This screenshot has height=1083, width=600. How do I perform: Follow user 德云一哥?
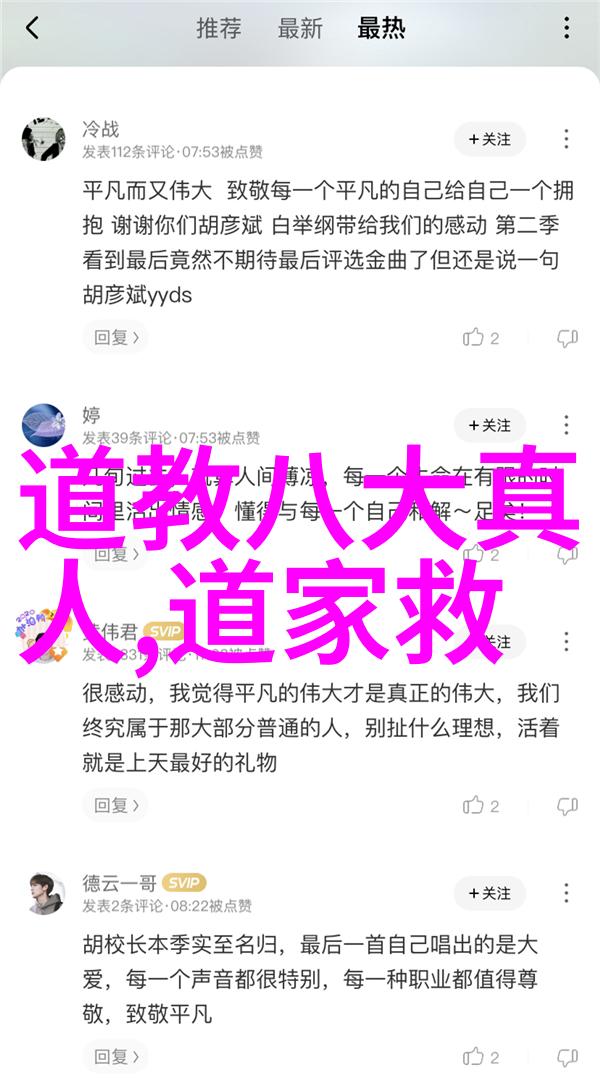489,893
